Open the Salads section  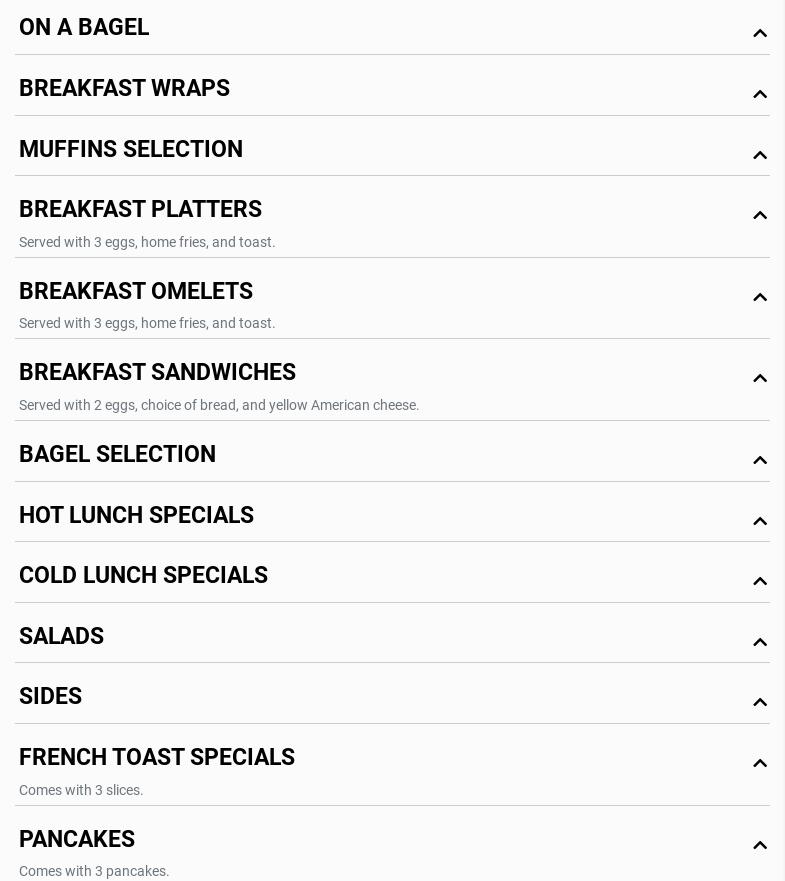coord(759,642)
